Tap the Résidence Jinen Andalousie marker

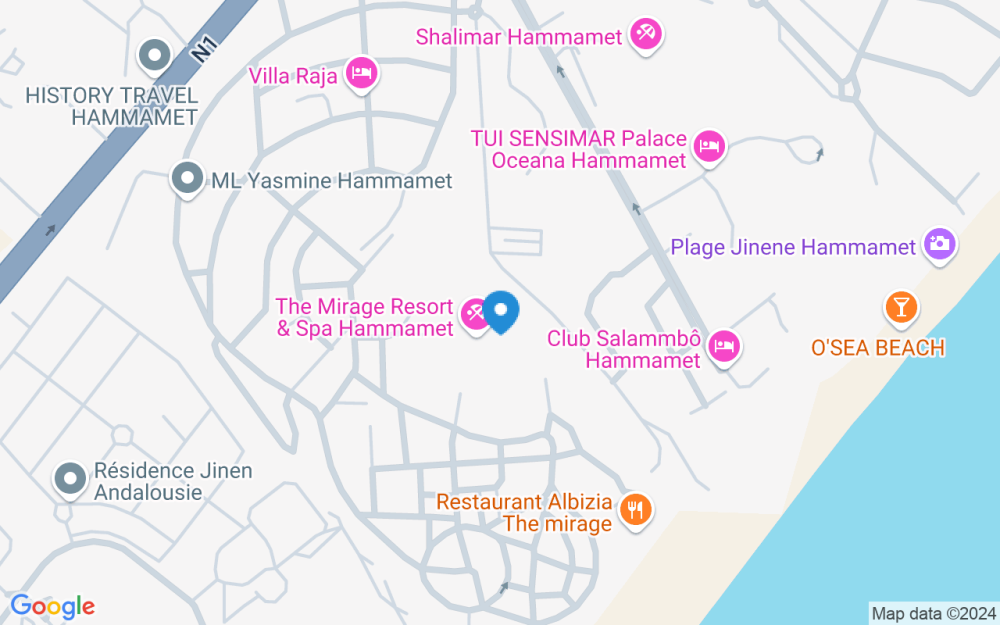[x=70, y=480]
